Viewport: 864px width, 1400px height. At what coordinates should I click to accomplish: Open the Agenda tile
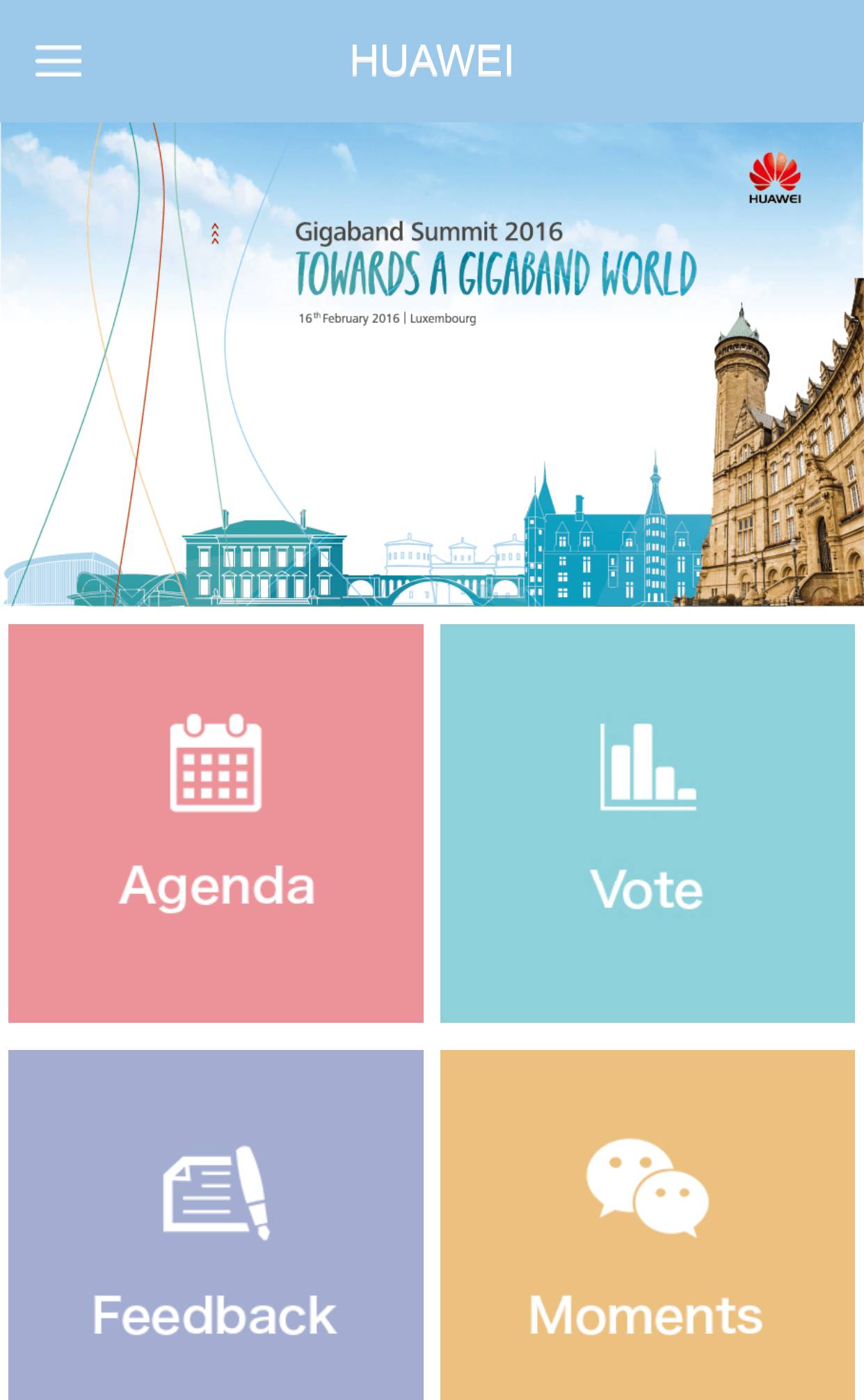click(x=216, y=823)
